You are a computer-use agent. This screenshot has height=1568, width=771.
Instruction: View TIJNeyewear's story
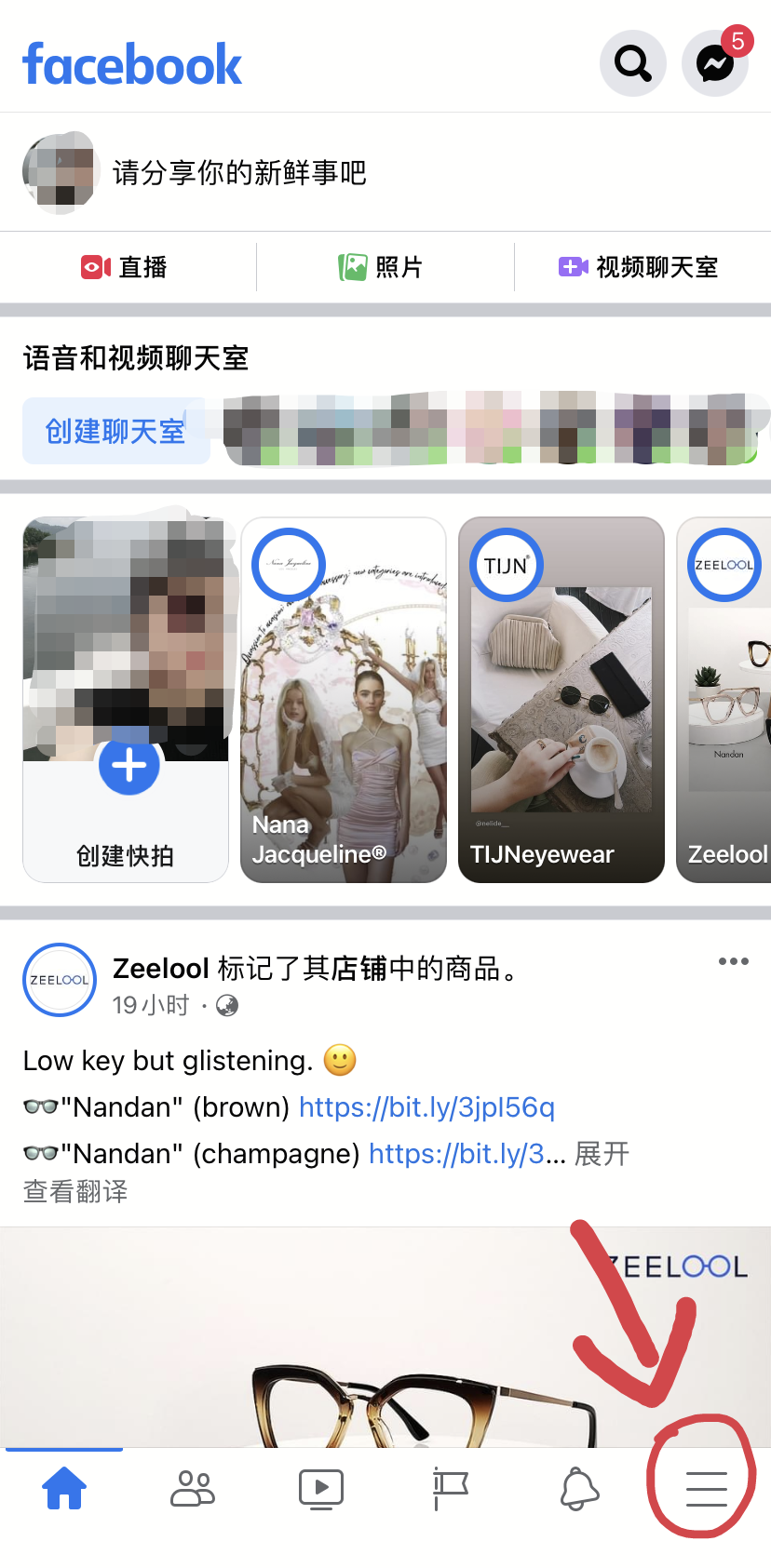(x=561, y=700)
